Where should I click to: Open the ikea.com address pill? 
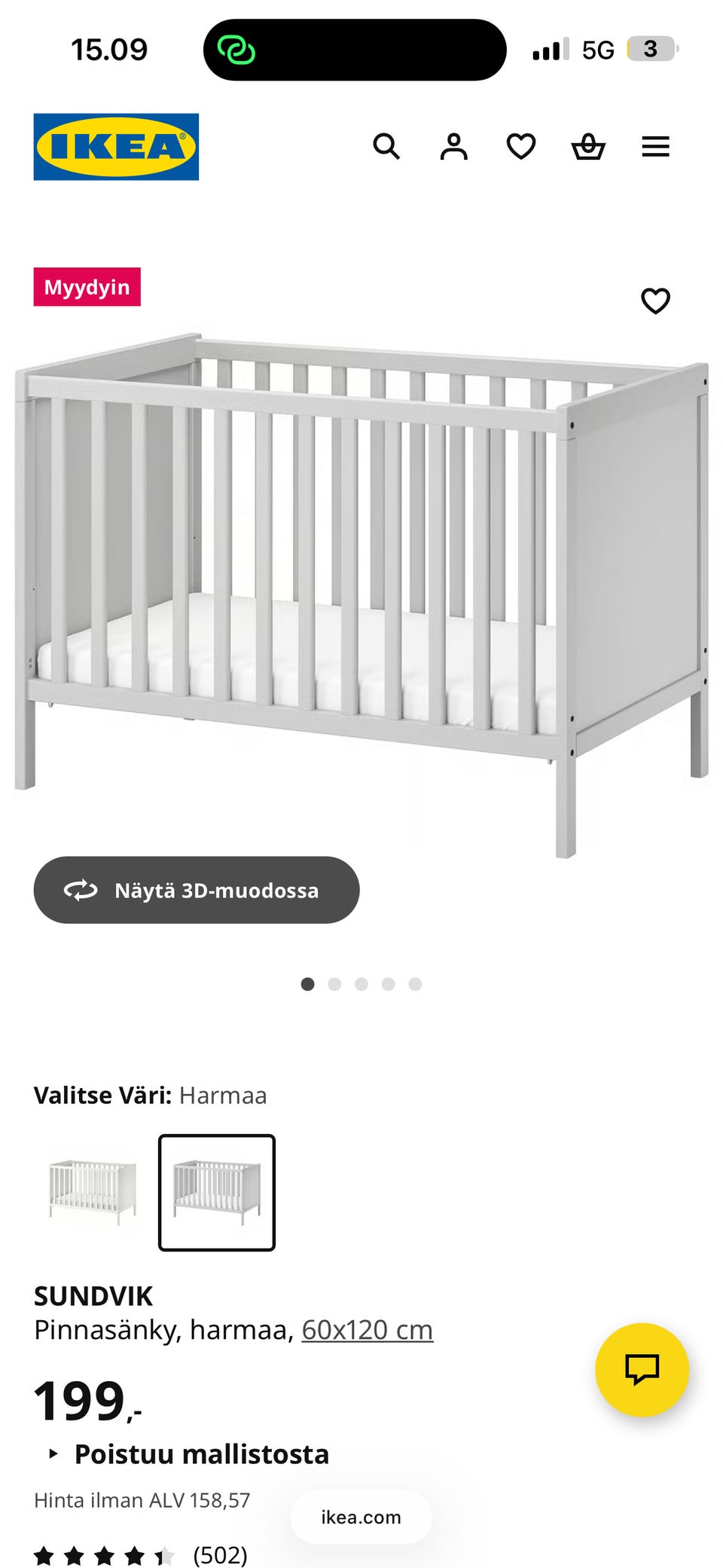tap(361, 1517)
